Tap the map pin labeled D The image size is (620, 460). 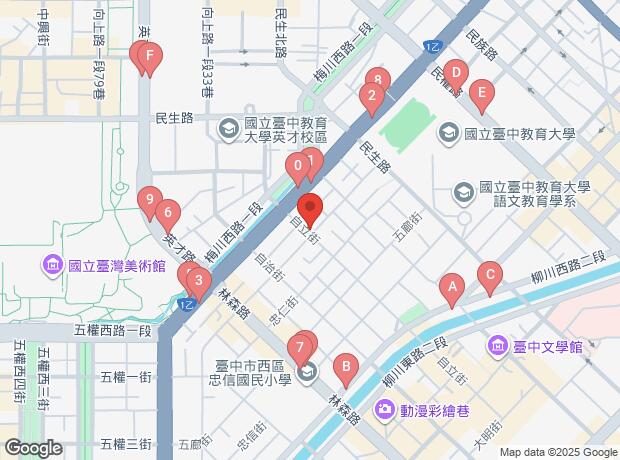click(x=454, y=72)
